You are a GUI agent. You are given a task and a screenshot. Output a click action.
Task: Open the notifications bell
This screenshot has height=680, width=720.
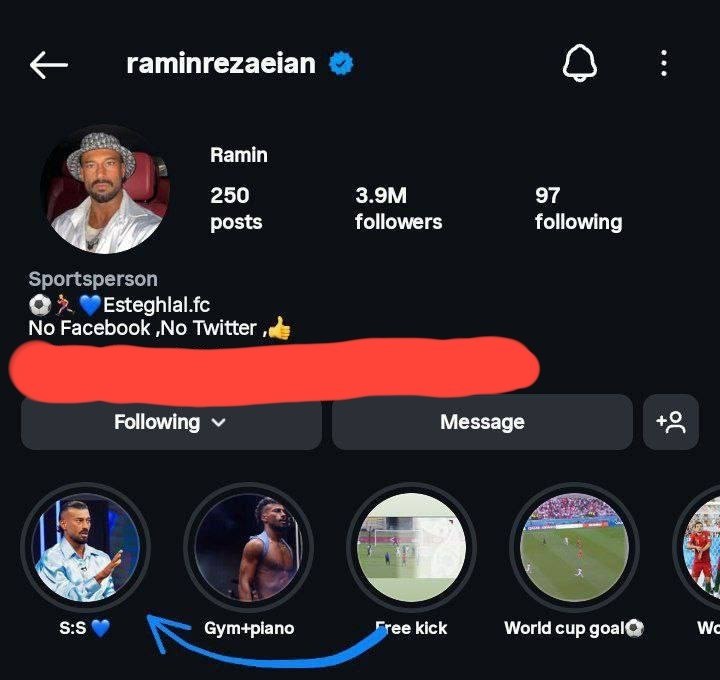coord(580,65)
